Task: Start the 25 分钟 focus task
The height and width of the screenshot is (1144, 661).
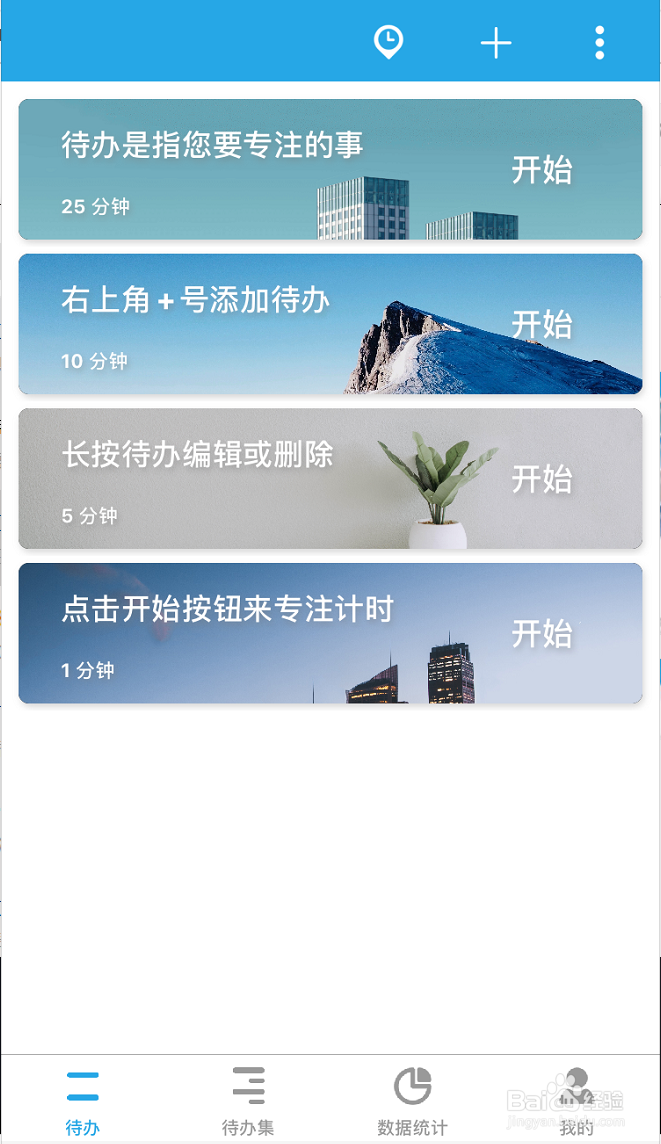Action: pyautogui.click(x=541, y=170)
